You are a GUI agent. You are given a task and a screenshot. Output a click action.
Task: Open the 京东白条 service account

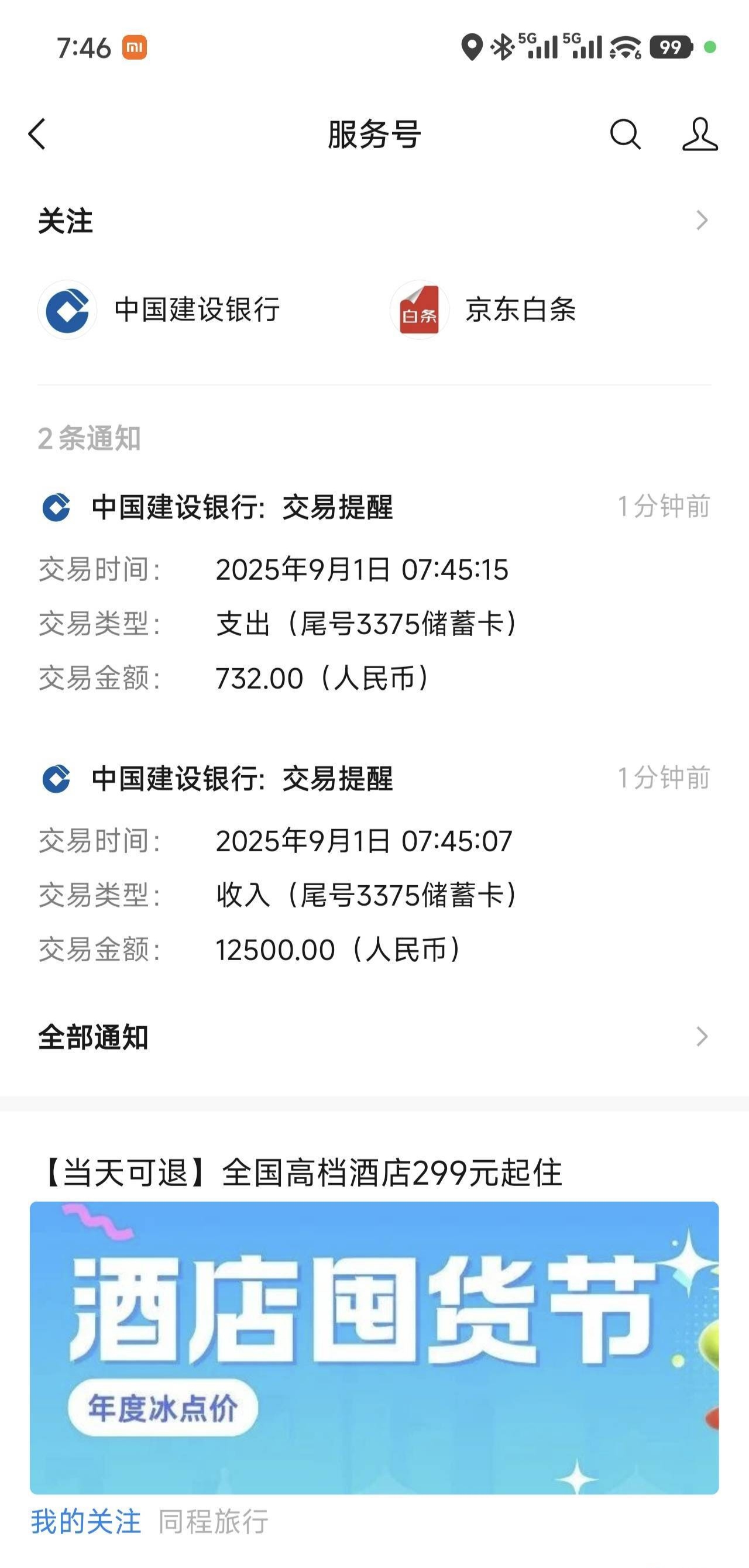pos(483,310)
